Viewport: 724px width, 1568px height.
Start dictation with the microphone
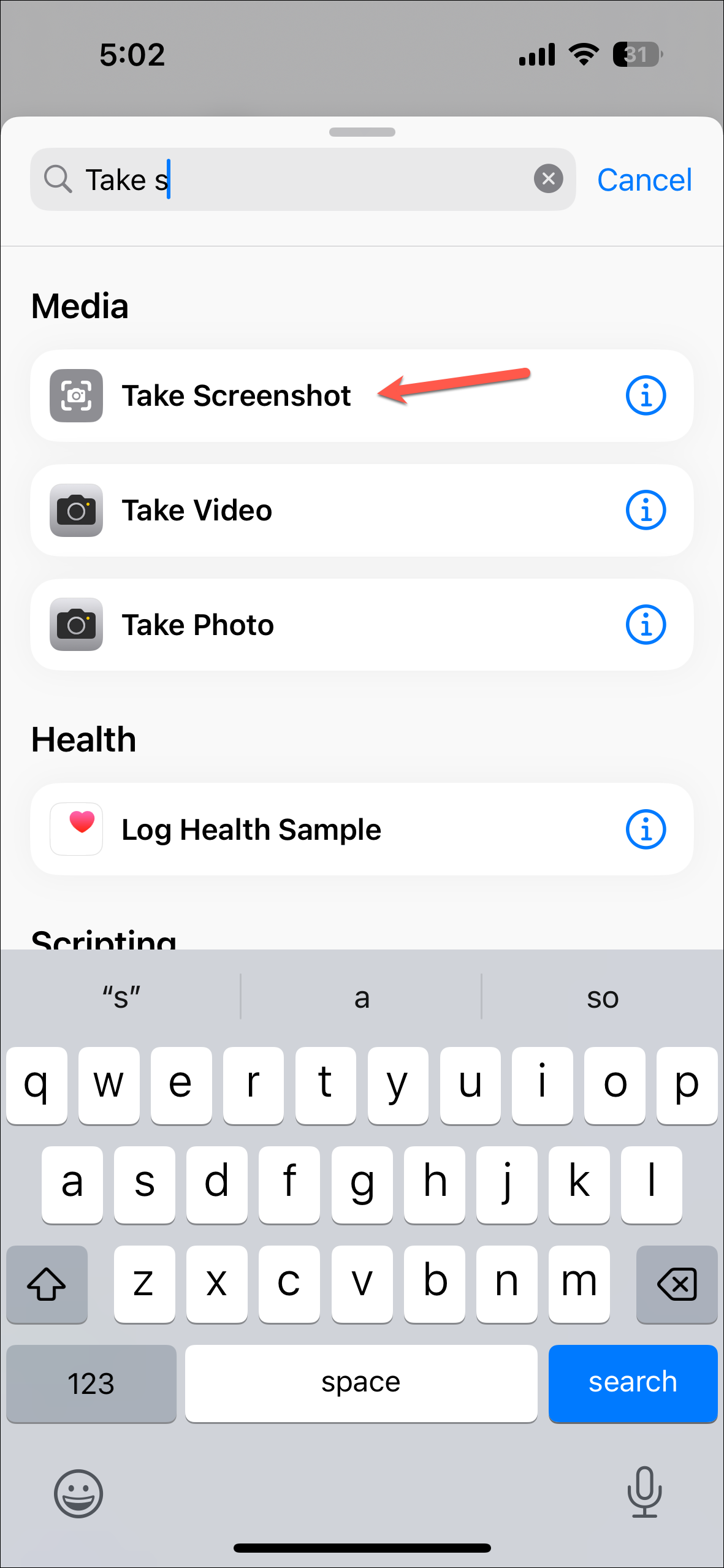[x=644, y=1492]
